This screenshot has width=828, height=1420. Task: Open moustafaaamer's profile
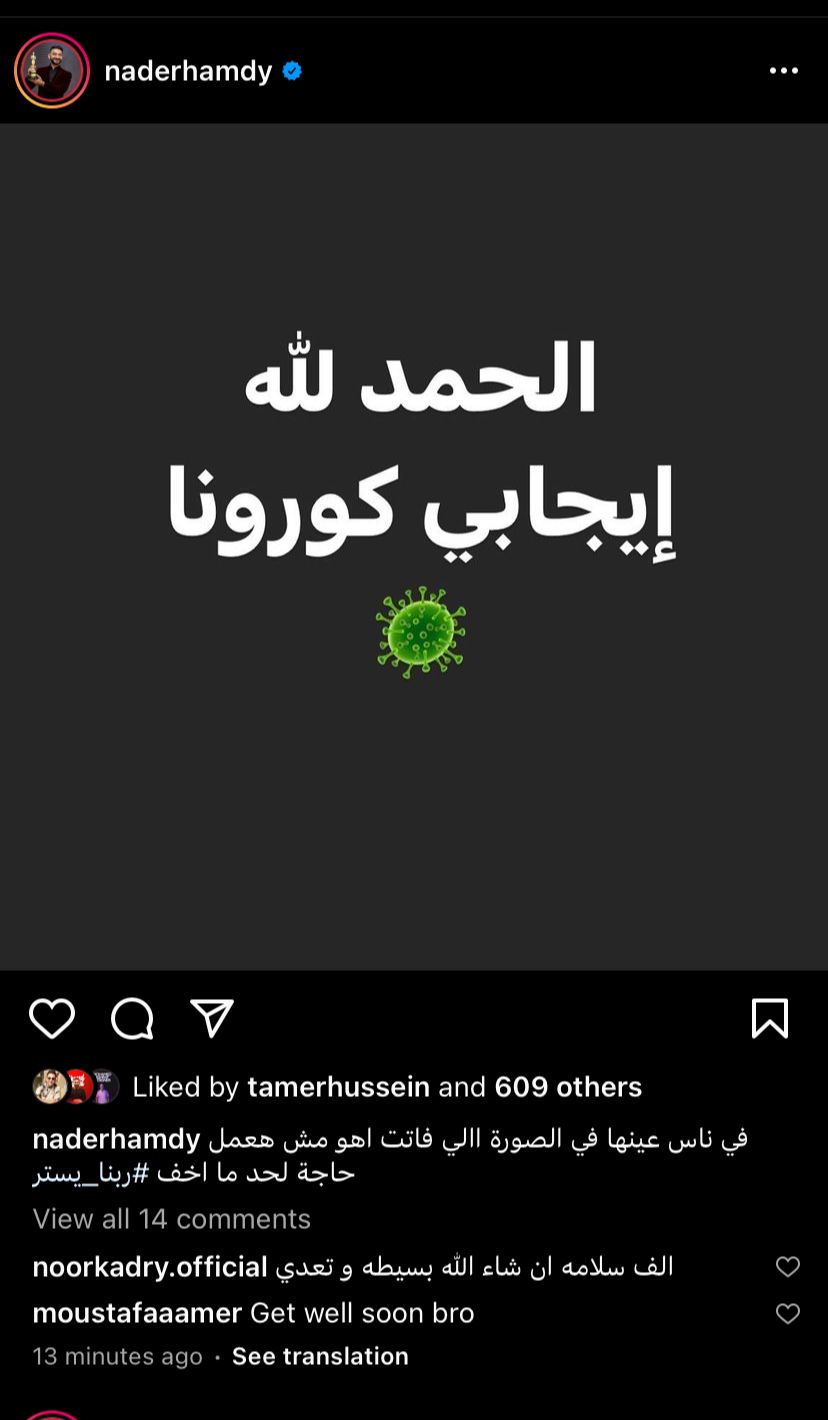(x=137, y=1313)
